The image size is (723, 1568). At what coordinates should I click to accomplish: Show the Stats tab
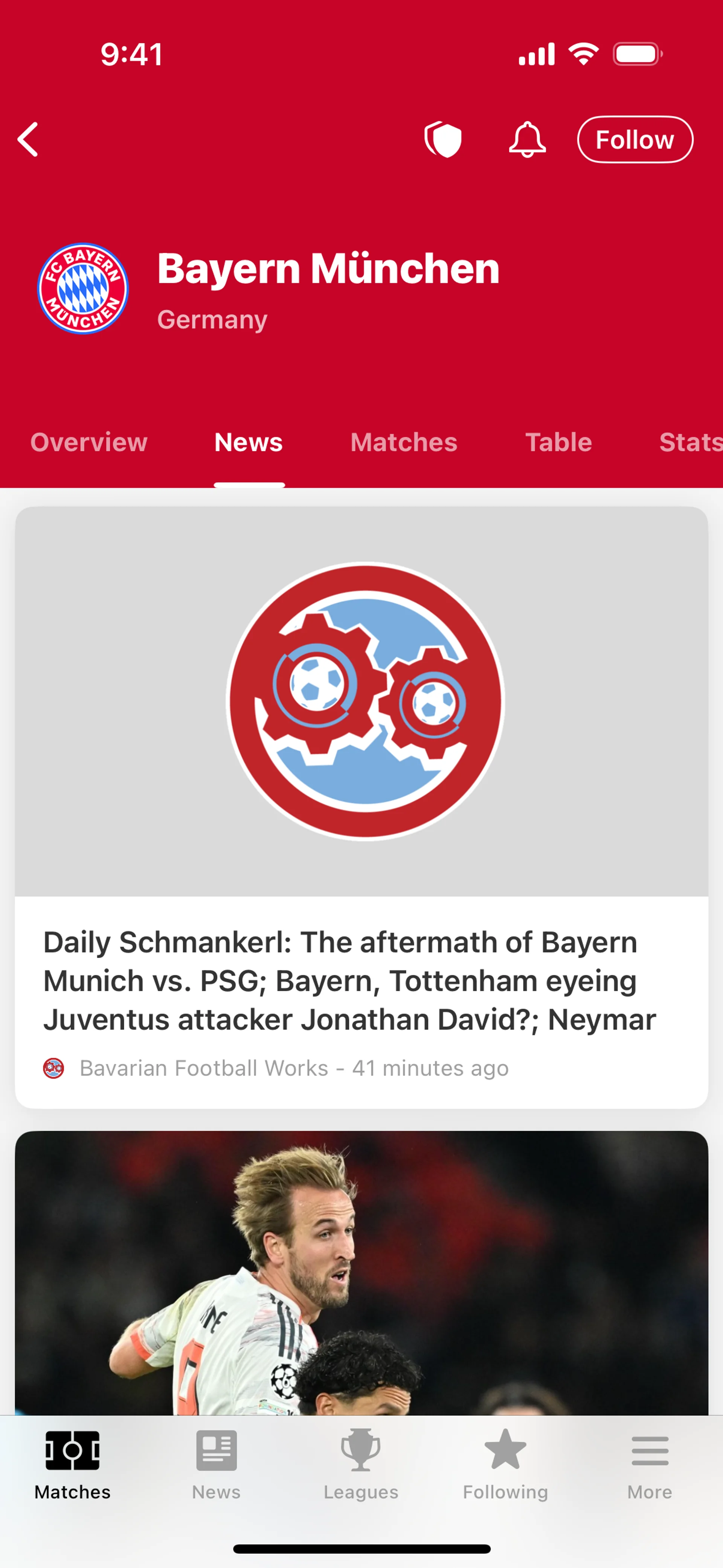point(689,442)
